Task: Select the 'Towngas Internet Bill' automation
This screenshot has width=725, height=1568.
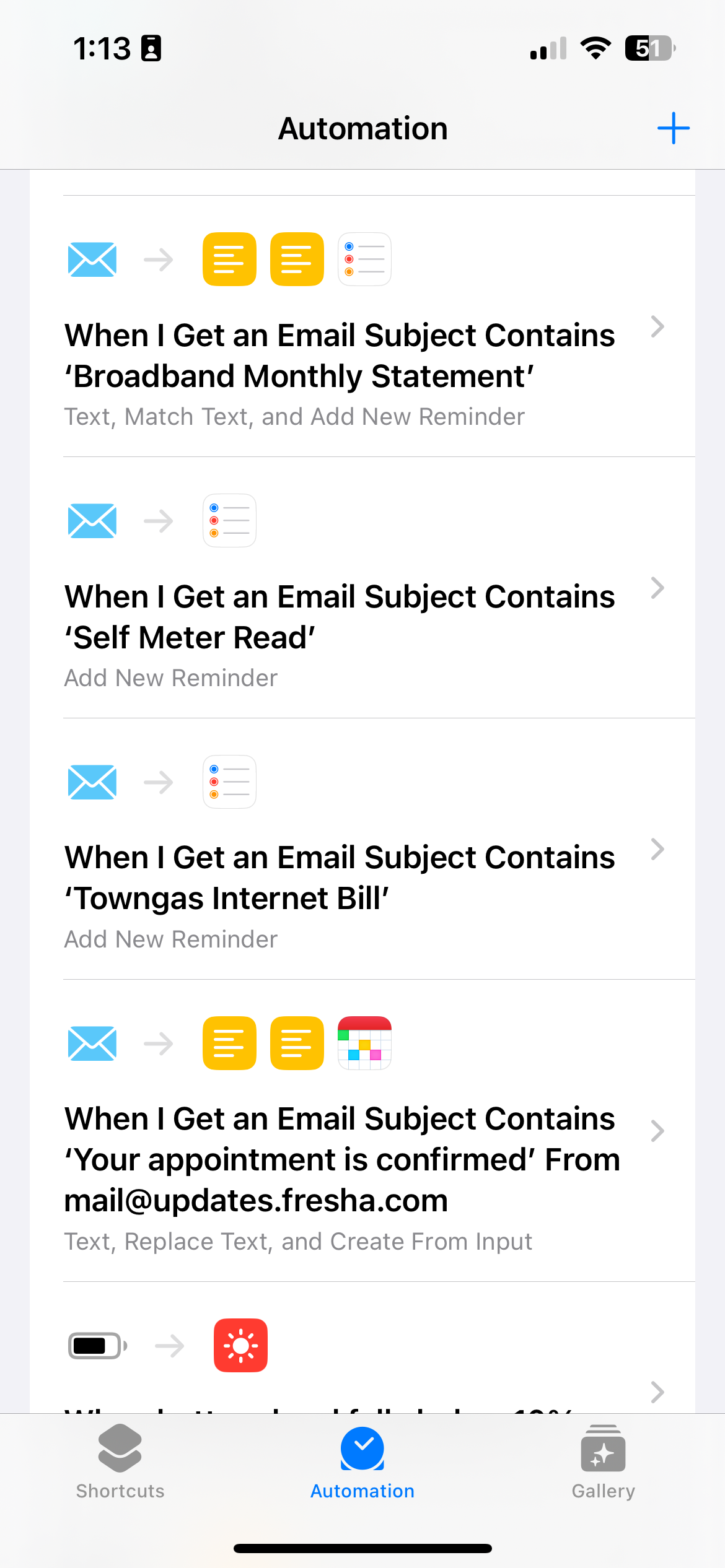Action: 340,878
